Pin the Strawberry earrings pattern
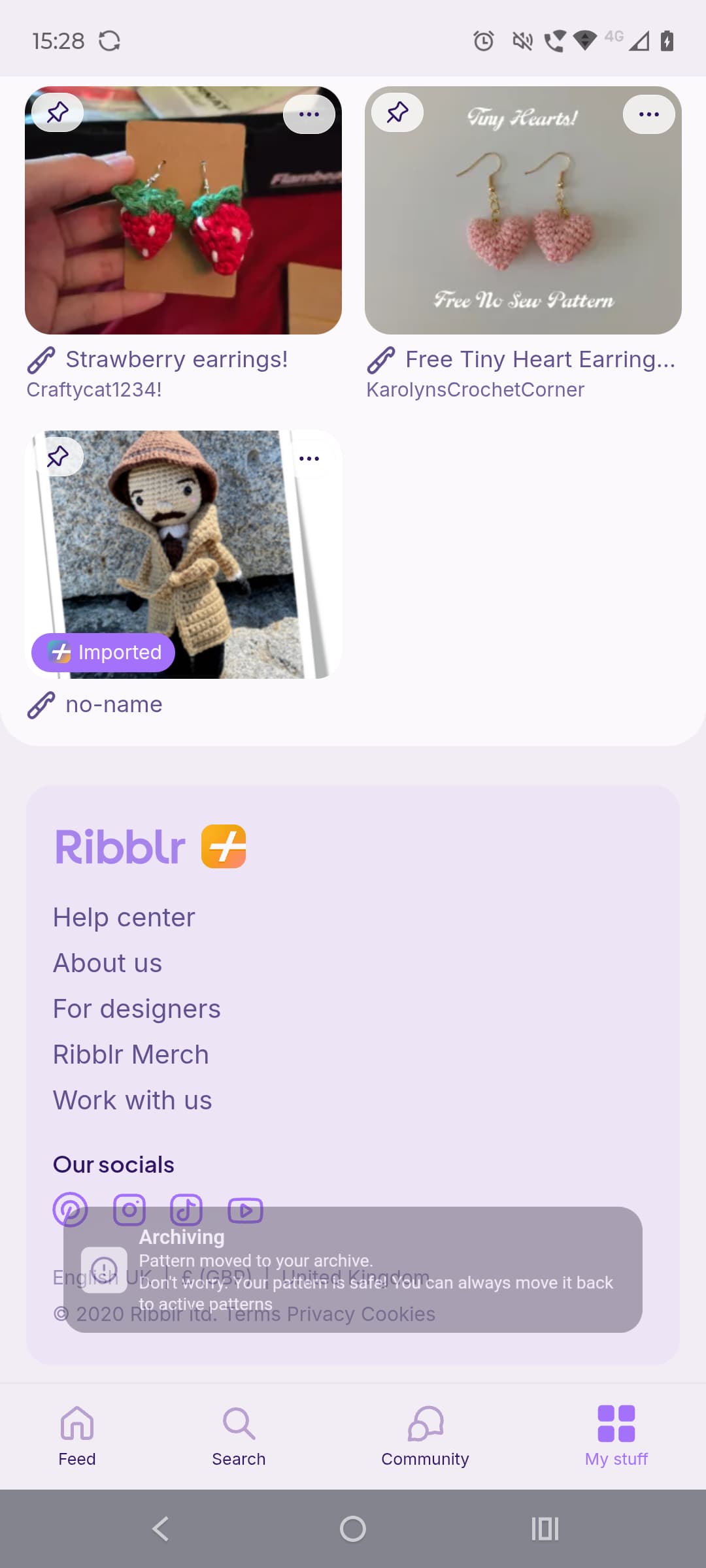The height and width of the screenshot is (1568, 706). pos(58,113)
